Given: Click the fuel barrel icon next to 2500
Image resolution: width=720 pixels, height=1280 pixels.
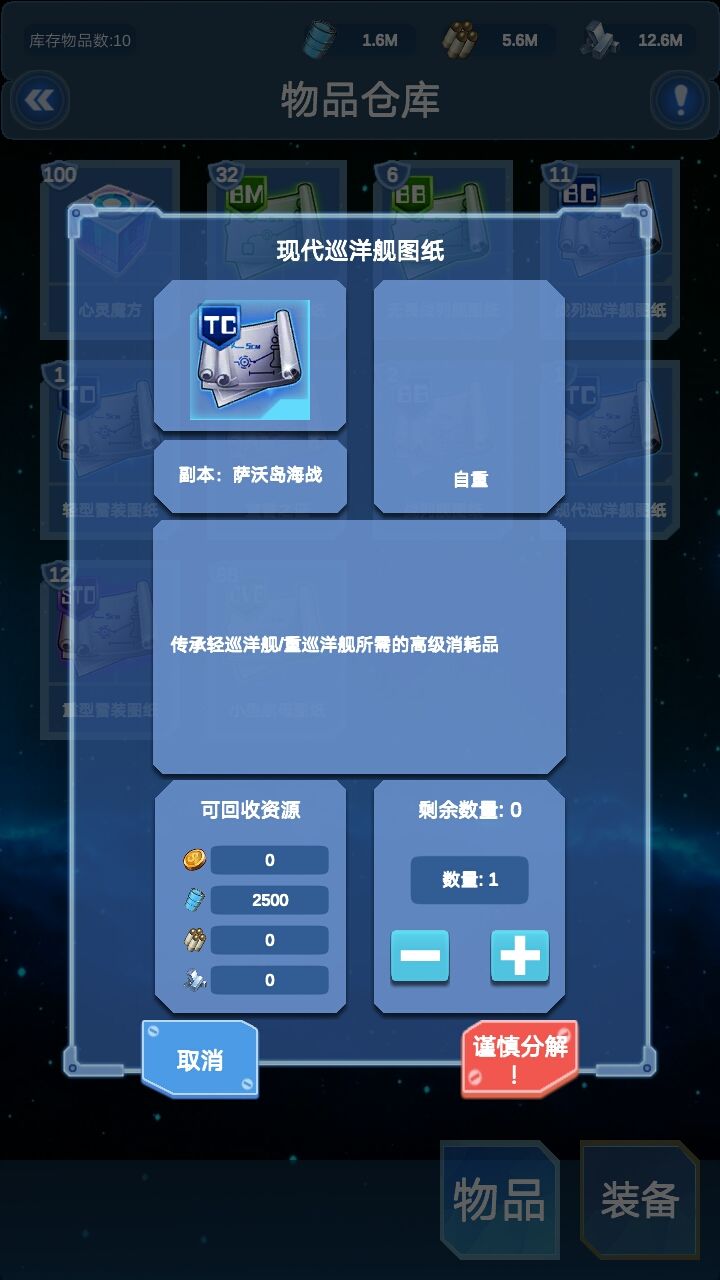Looking at the screenshot, I should point(194,900).
